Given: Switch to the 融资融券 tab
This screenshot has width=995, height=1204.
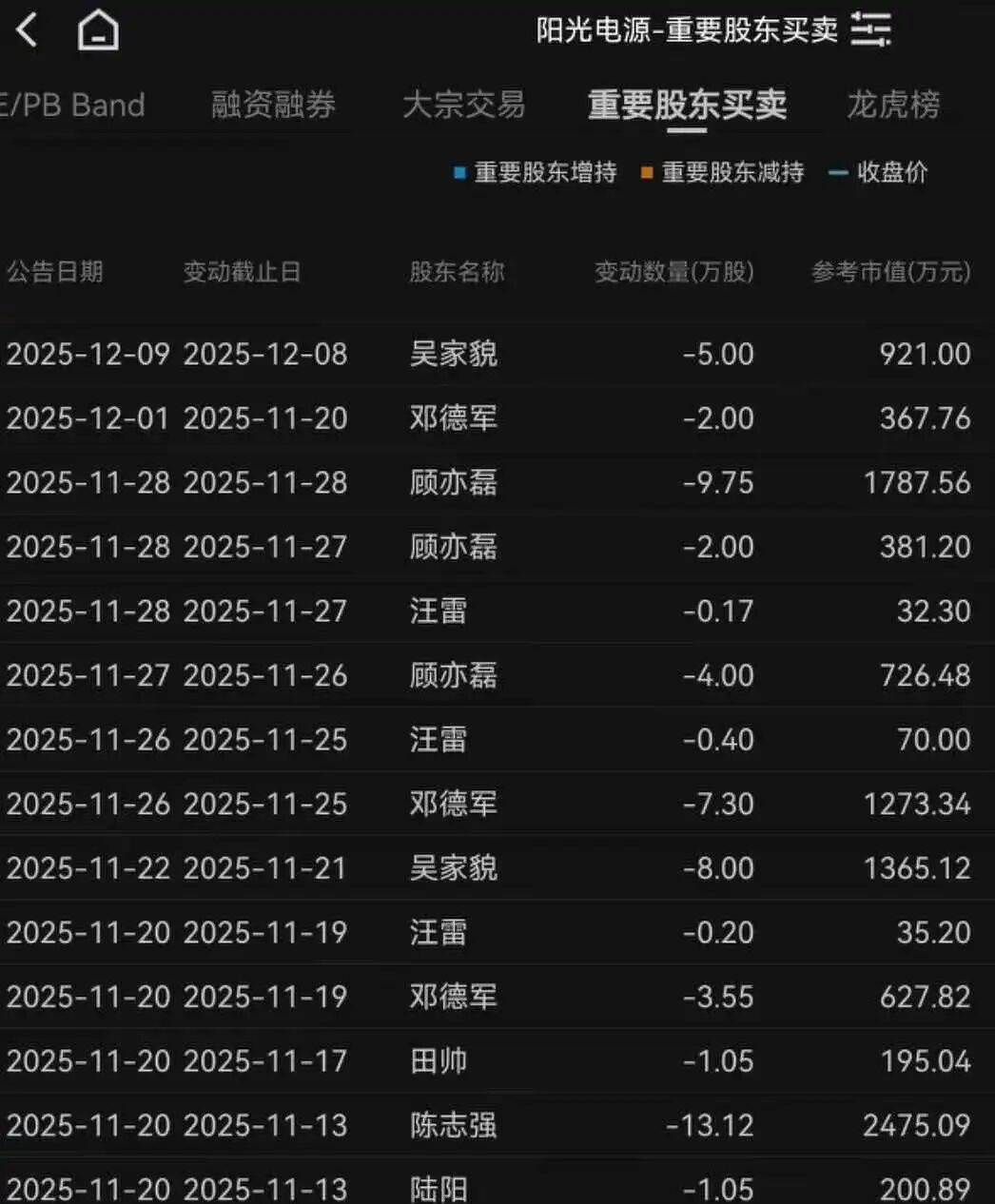Looking at the screenshot, I should pyautogui.click(x=273, y=105).
